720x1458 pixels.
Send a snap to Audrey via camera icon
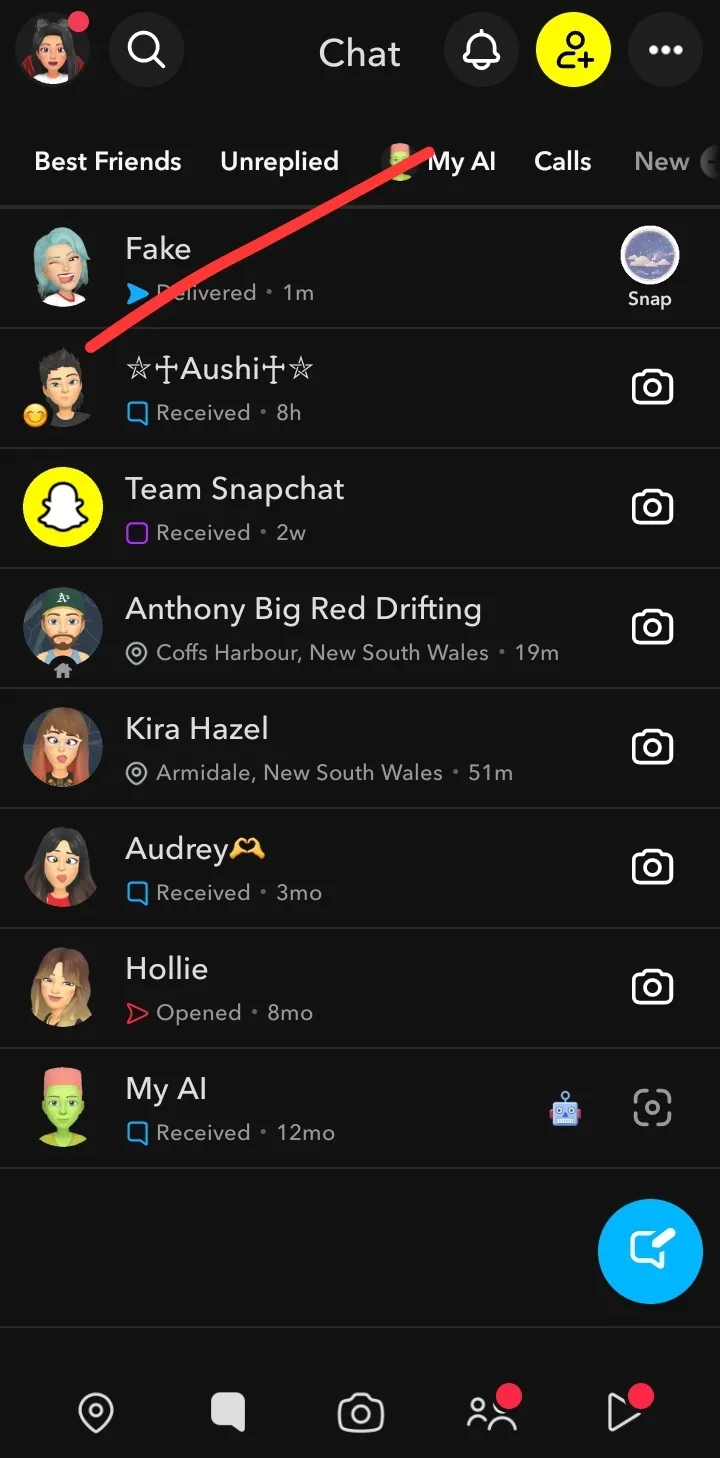pos(652,867)
